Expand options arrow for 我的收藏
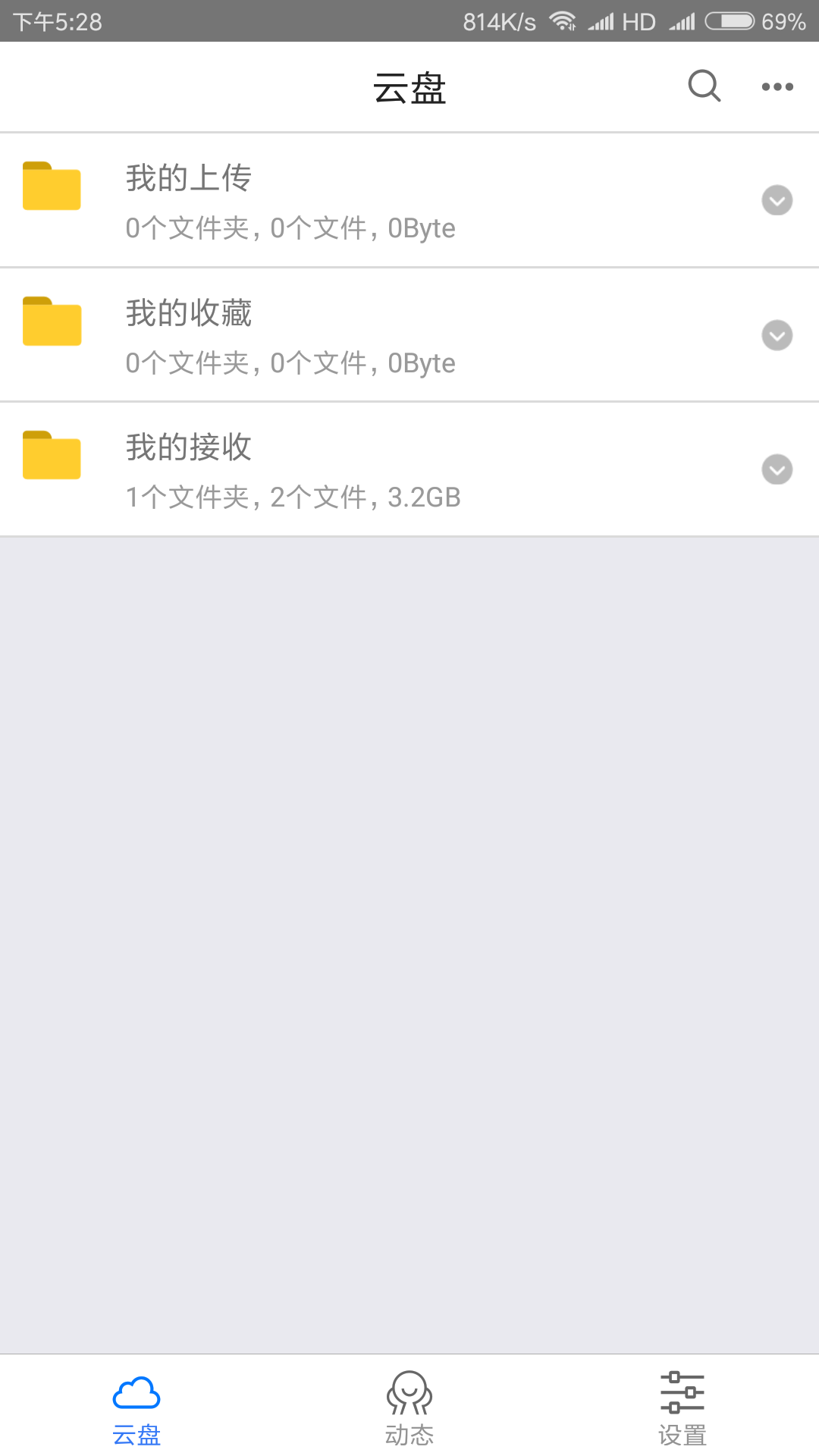Viewport: 819px width, 1456px height. point(777,335)
